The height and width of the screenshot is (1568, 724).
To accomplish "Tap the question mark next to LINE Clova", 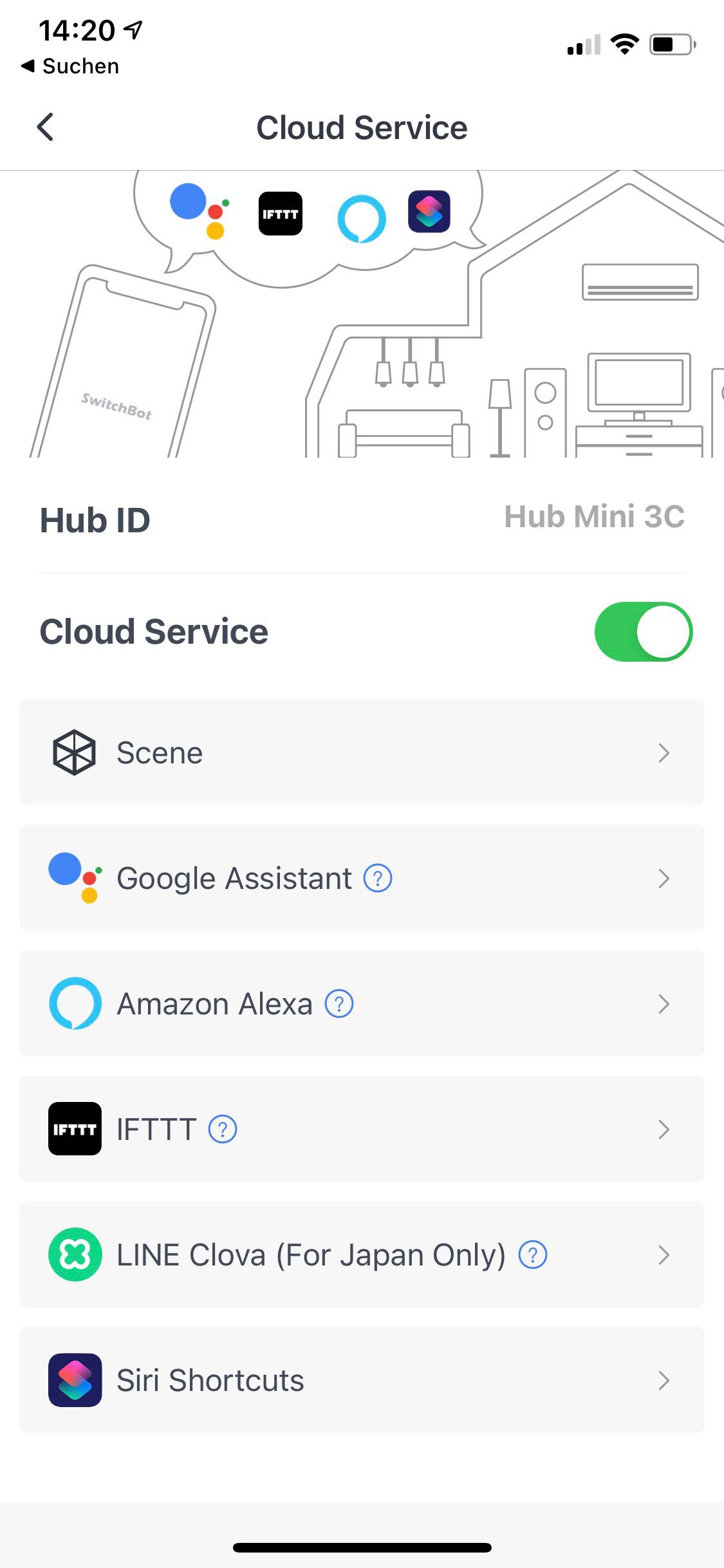I will [533, 1255].
